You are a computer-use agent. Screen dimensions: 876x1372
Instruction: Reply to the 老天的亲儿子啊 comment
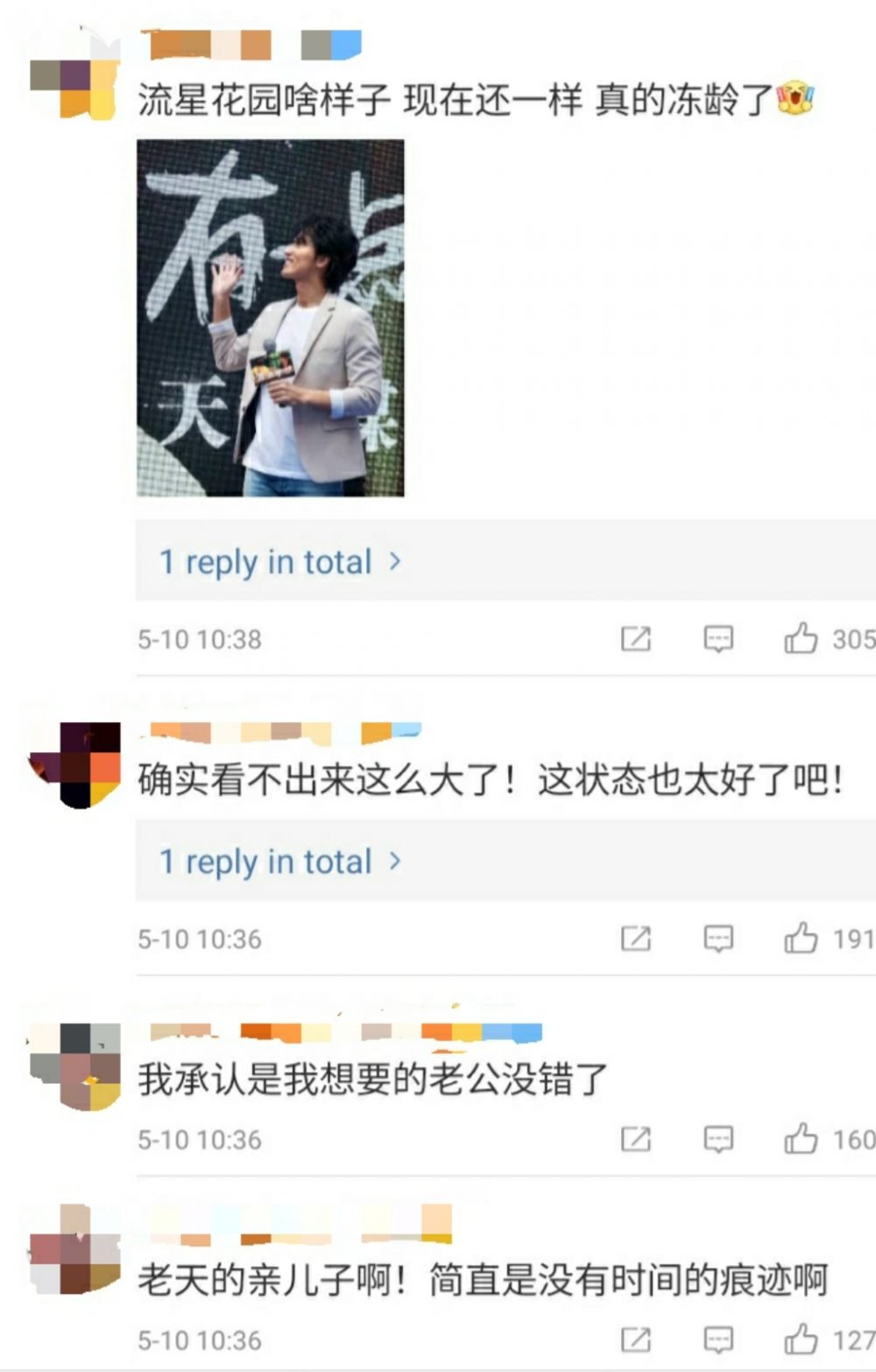[718, 1340]
